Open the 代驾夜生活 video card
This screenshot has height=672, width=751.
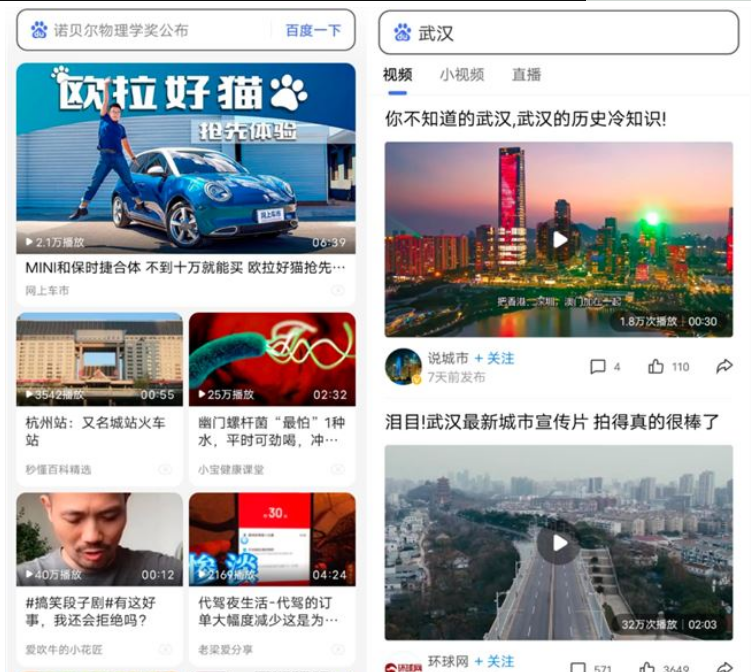coord(272,539)
